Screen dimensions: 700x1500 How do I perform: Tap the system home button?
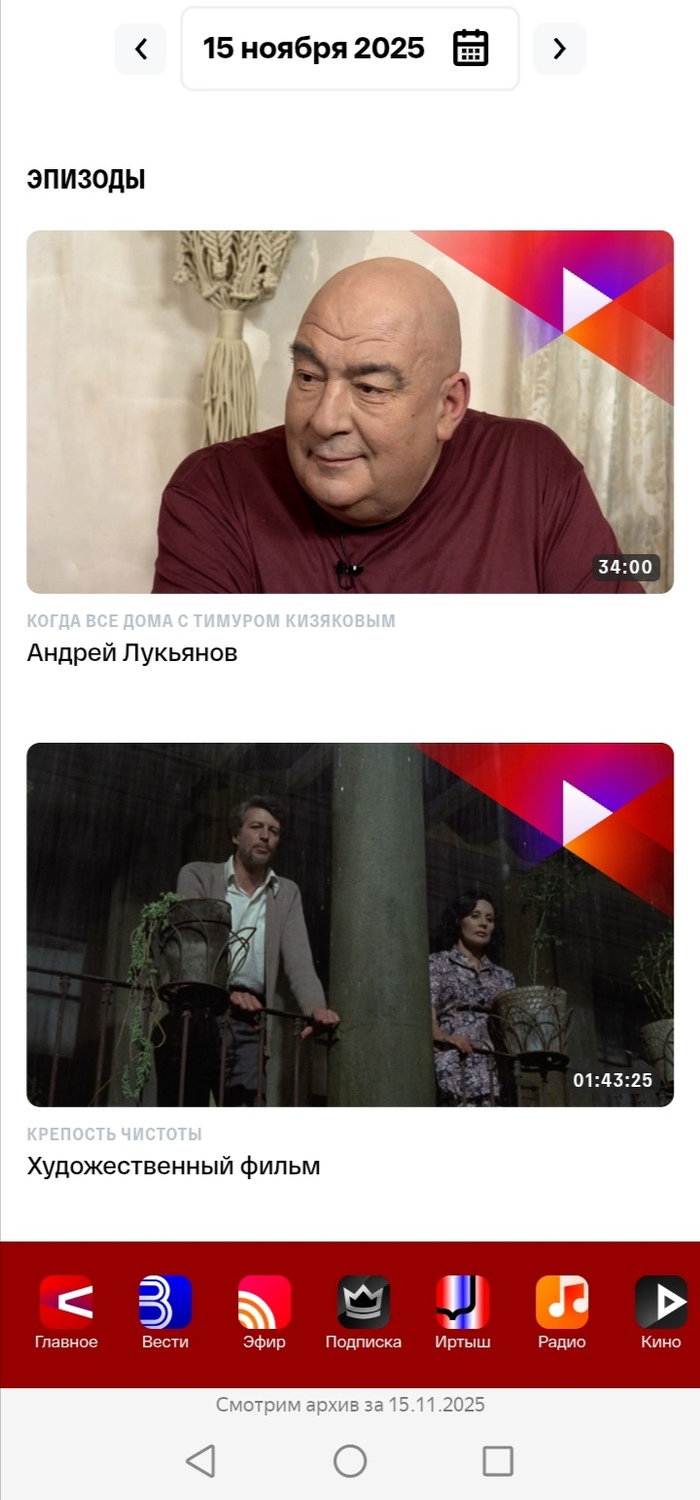click(350, 1461)
